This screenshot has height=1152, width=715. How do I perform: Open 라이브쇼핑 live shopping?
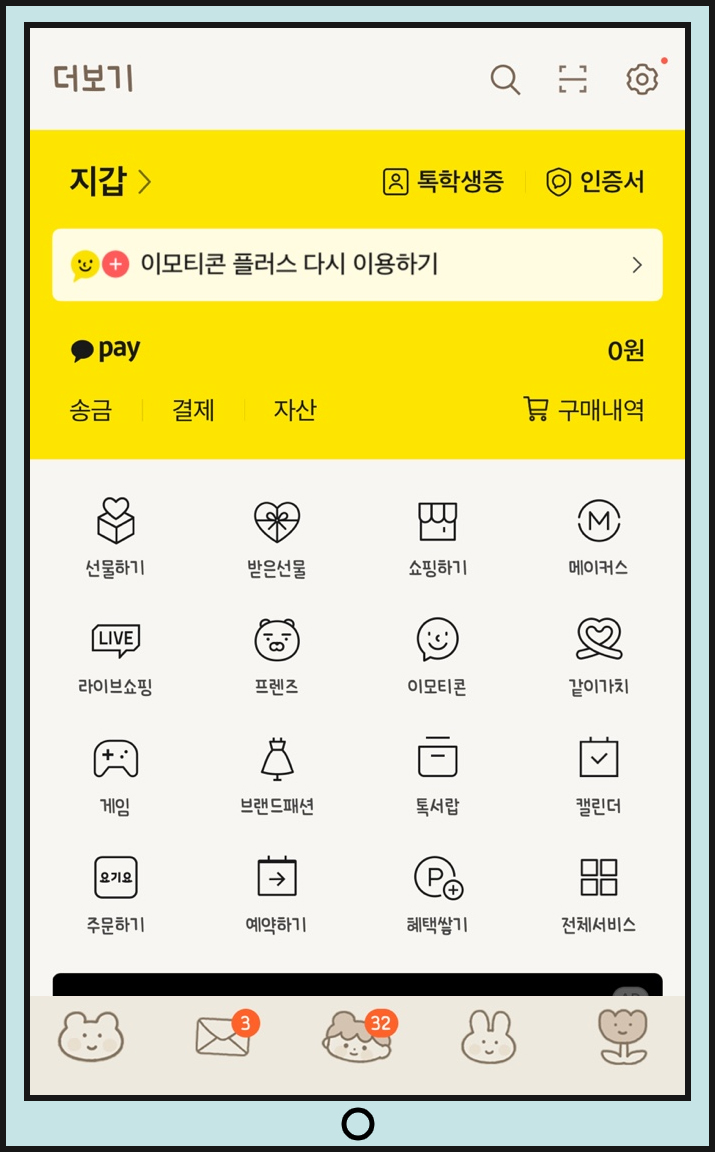tap(115, 656)
